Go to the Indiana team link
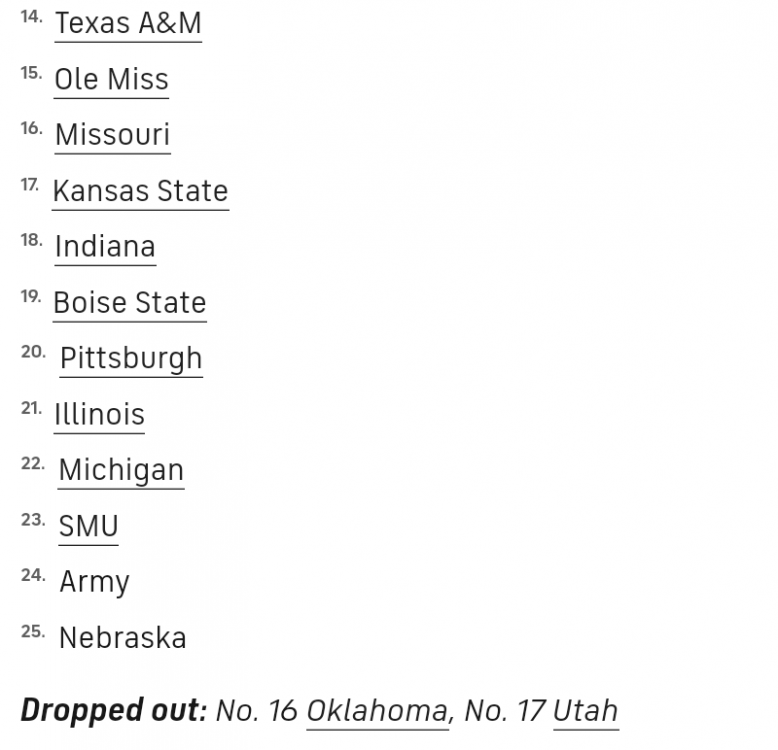 (x=105, y=247)
